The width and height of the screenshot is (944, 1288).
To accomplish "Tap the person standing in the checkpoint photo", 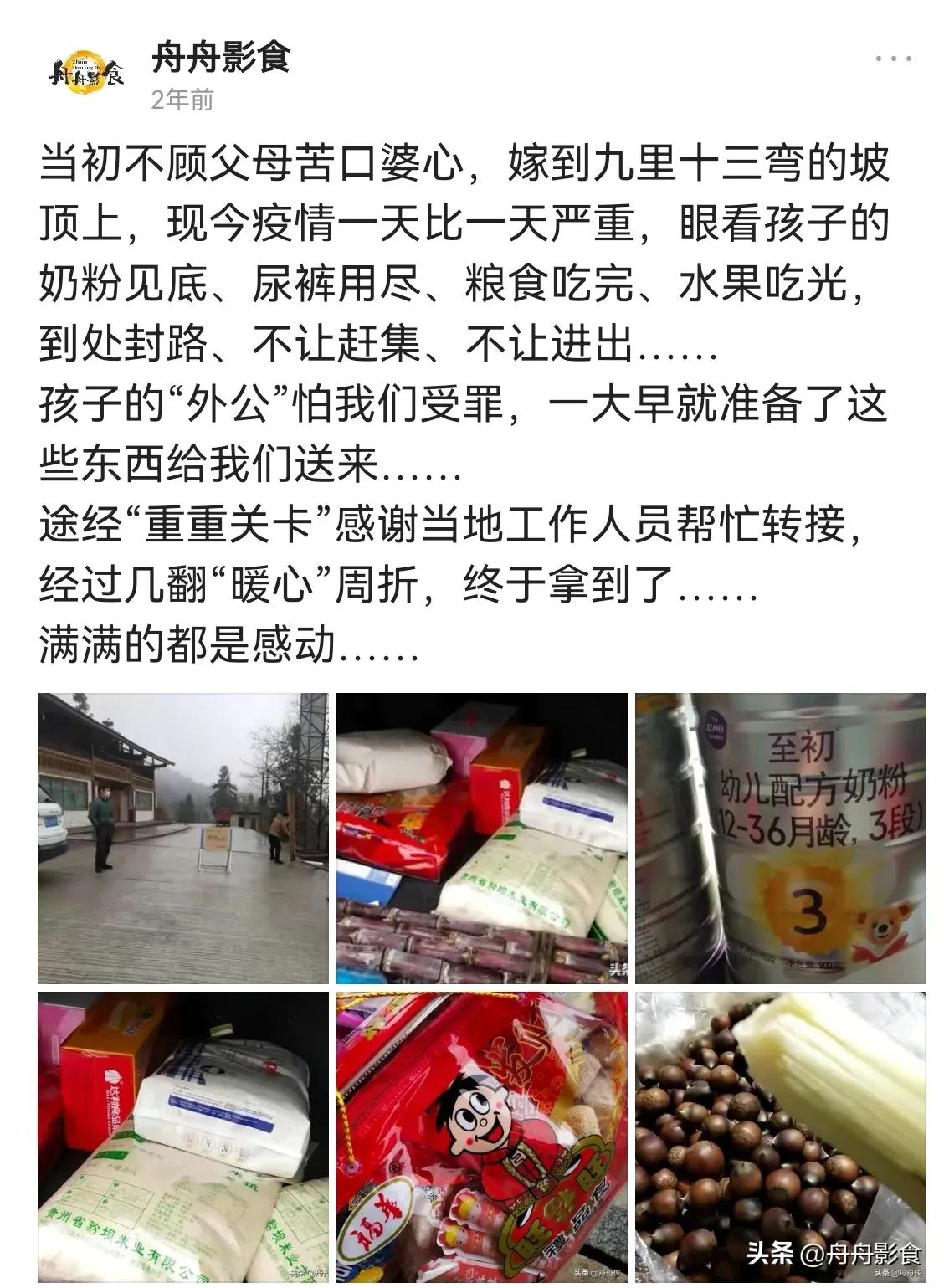I will pyautogui.click(x=101, y=827).
